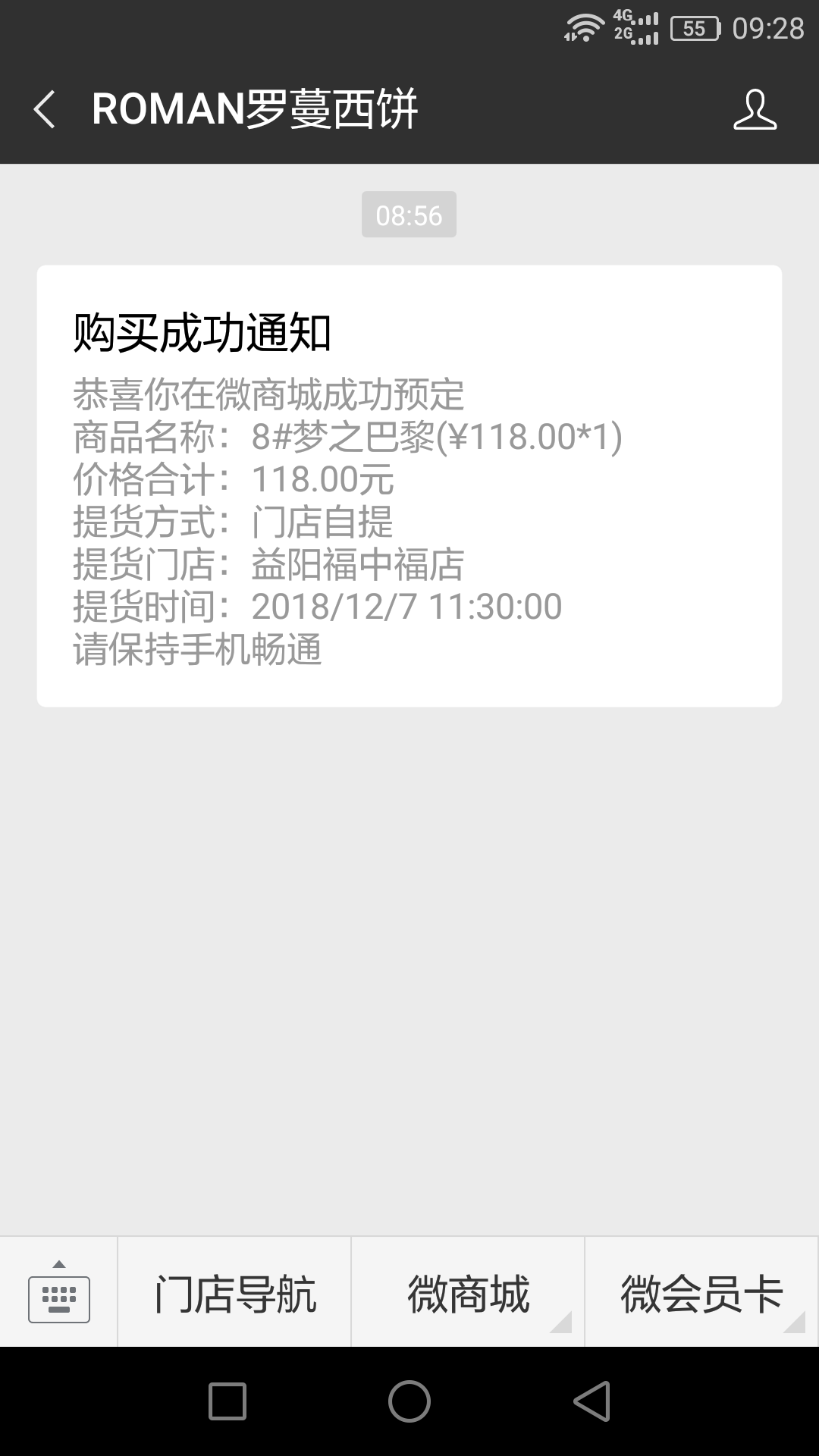
Task: Expand the 微会员卡 menu
Action: [x=702, y=1292]
